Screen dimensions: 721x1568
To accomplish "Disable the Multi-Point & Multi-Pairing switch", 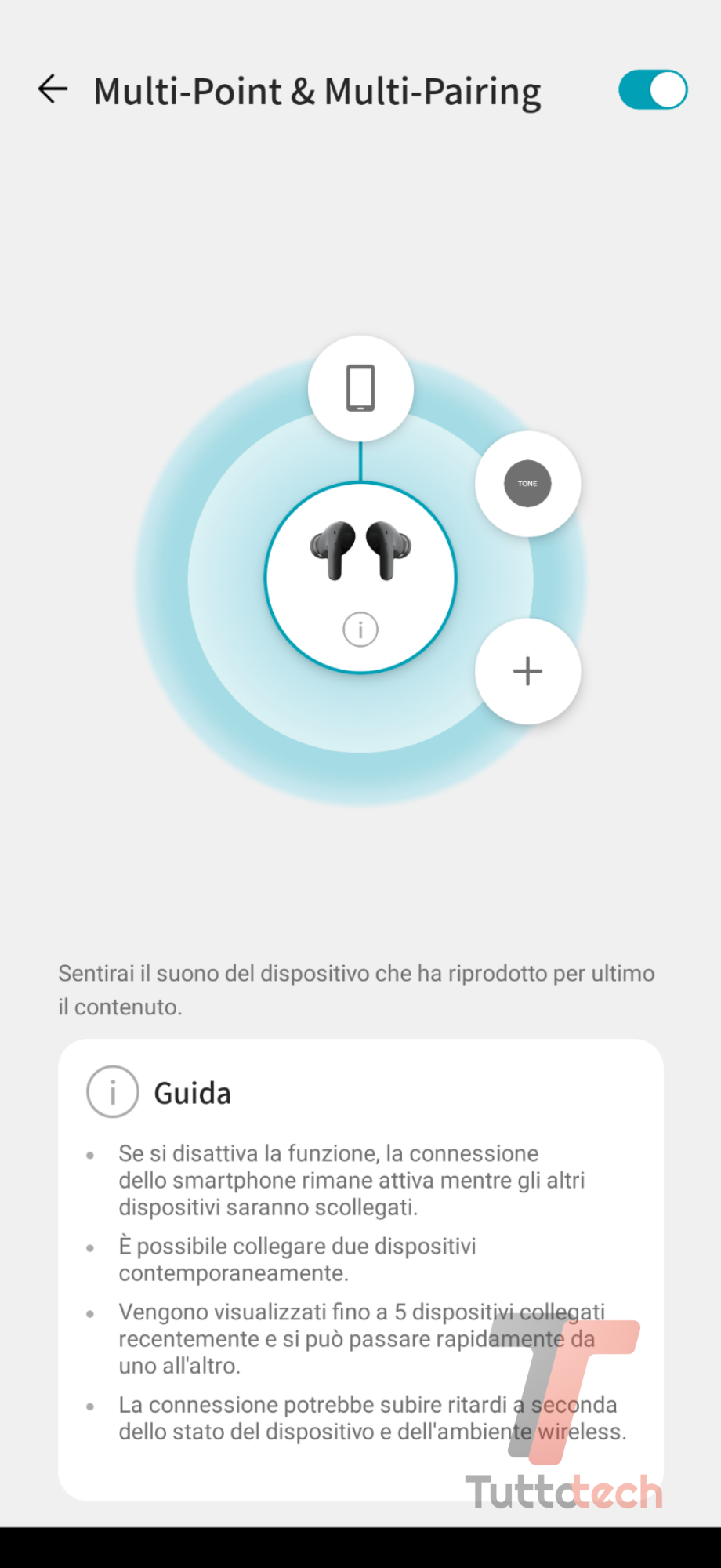I will (x=652, y=89).
